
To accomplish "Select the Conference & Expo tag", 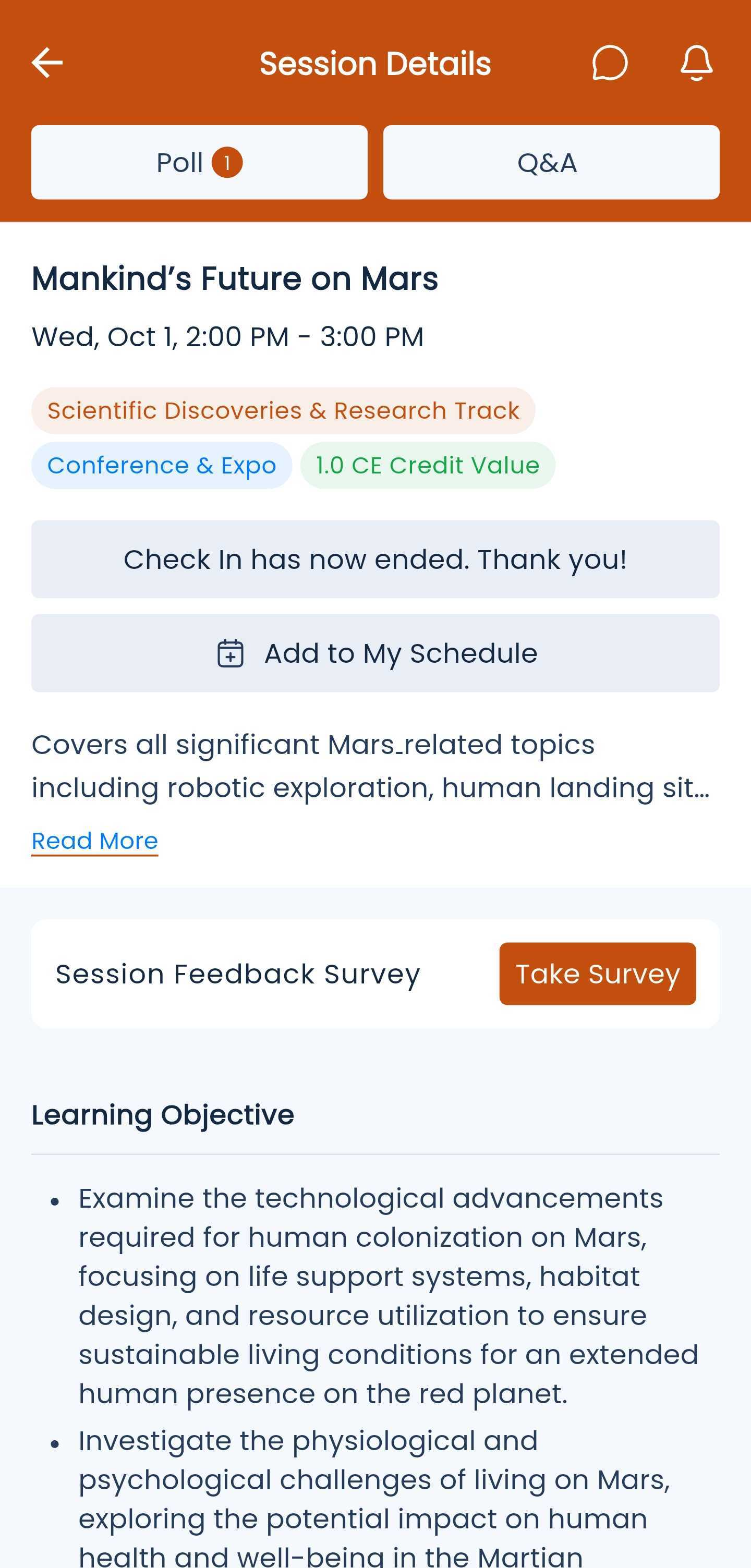I will point(161,466).
